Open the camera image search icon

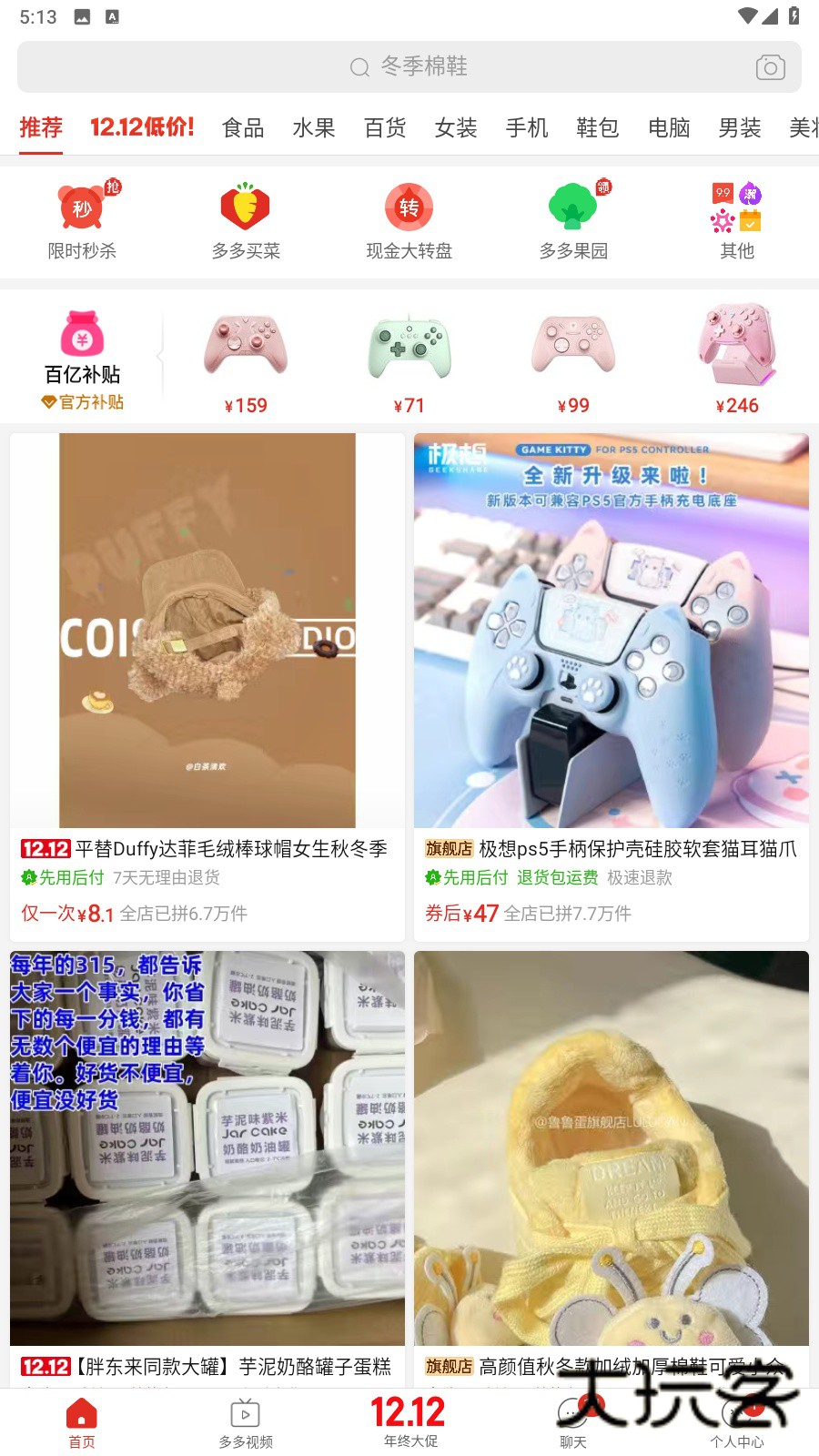point(770,66)
